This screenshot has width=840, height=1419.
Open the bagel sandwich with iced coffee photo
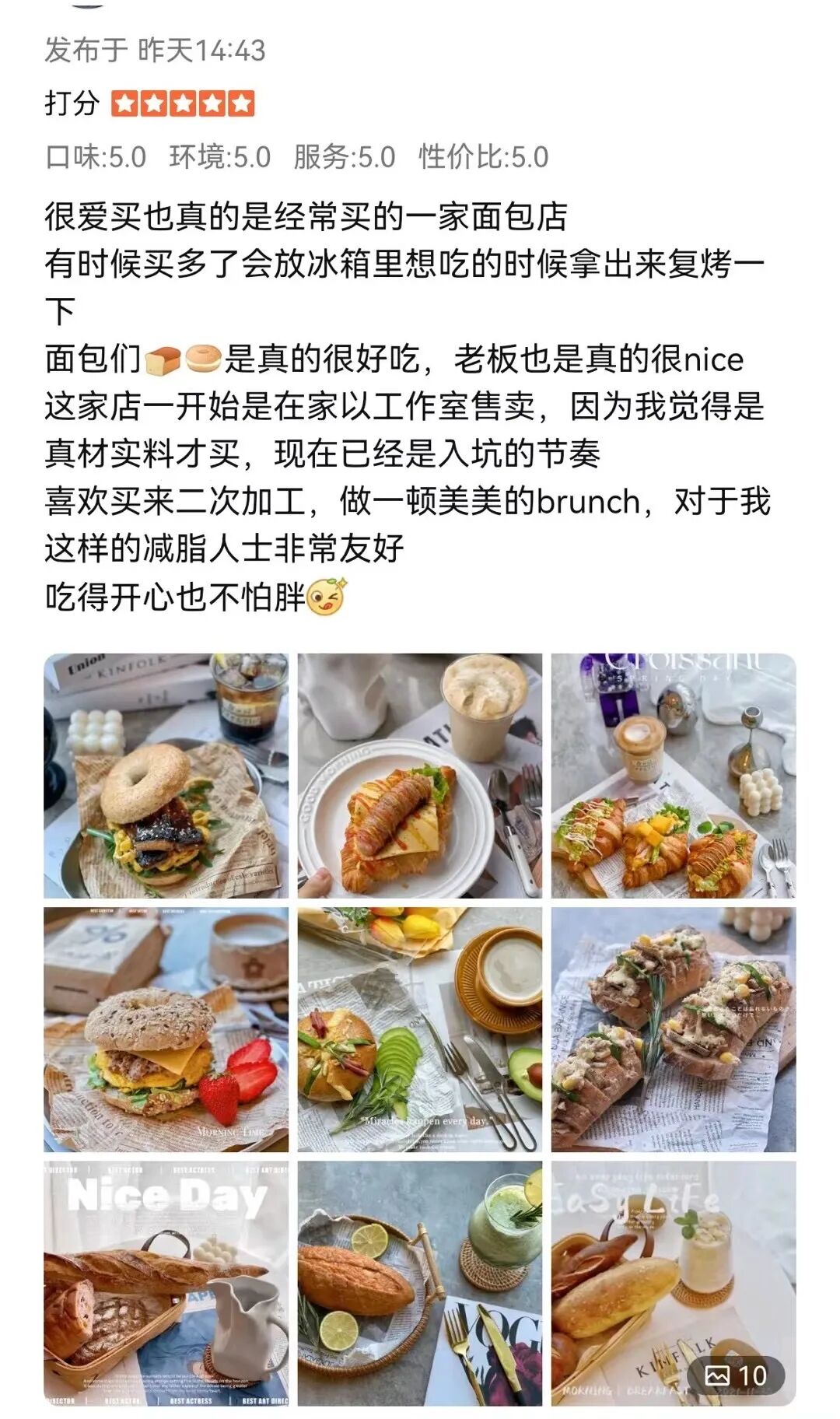[x=166, y=776]
